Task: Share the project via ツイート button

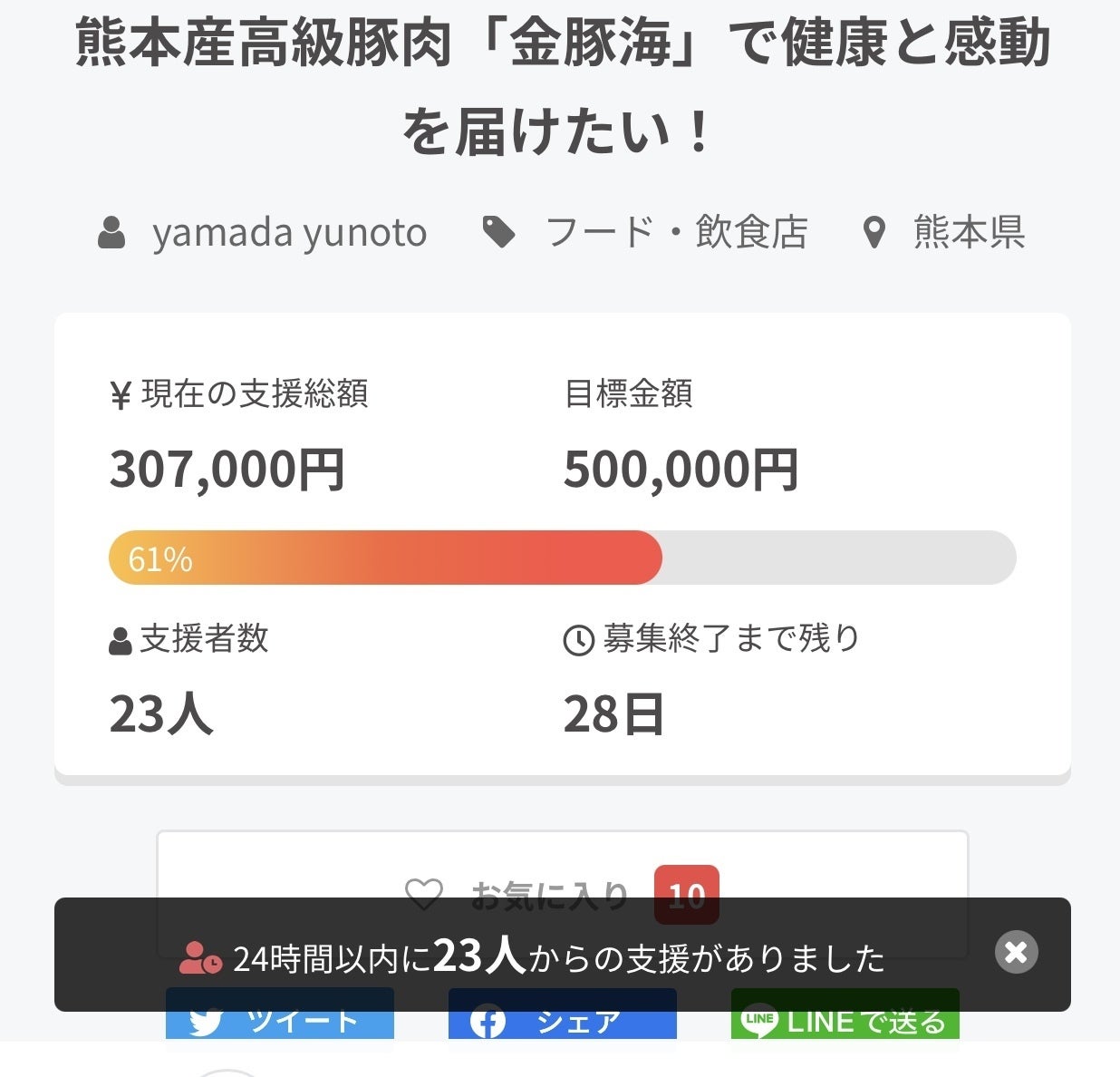Action: tap(279, 1023)
